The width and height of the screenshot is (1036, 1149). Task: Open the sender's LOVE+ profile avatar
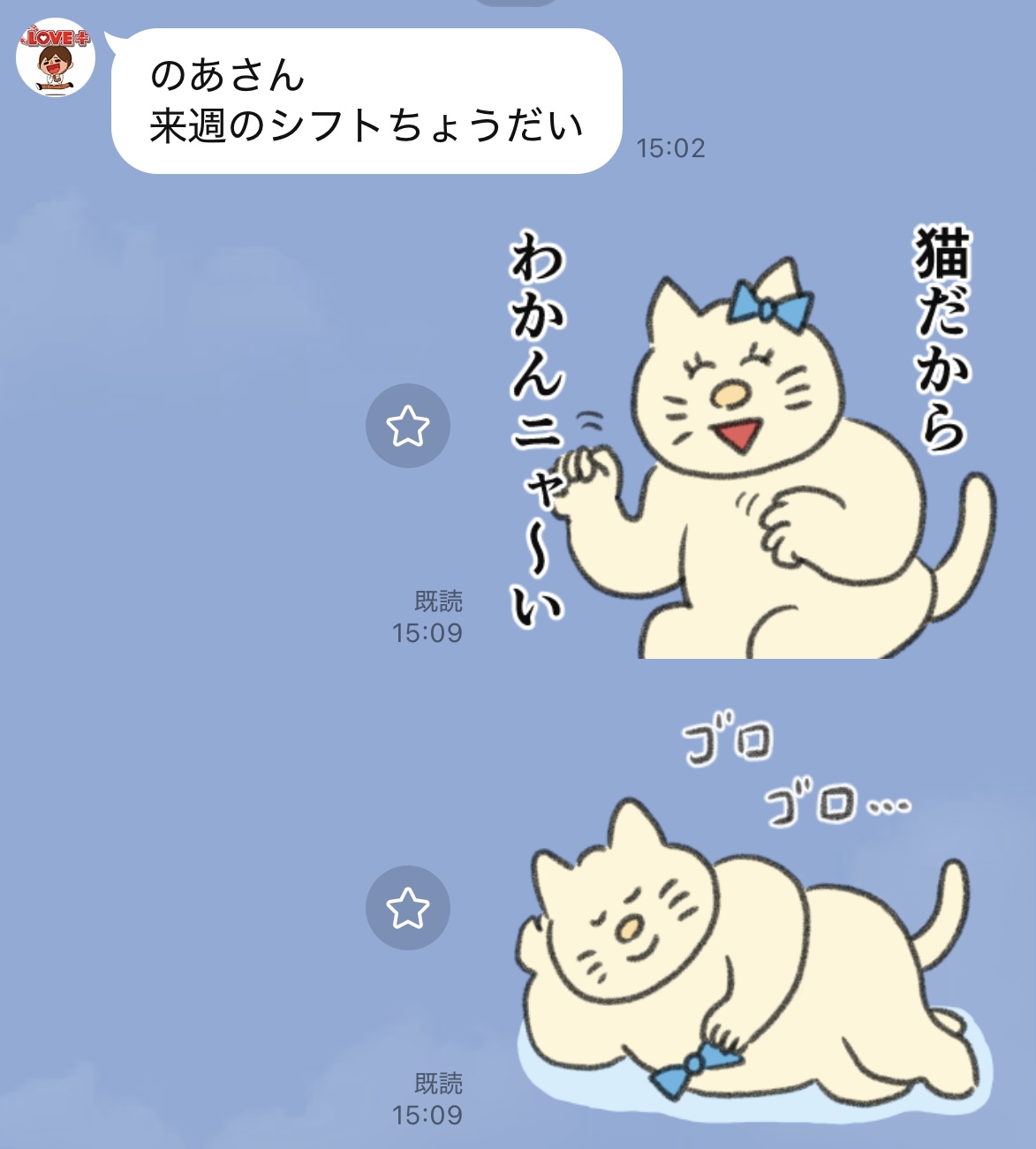pyautogui.click(x=55, y=57)
